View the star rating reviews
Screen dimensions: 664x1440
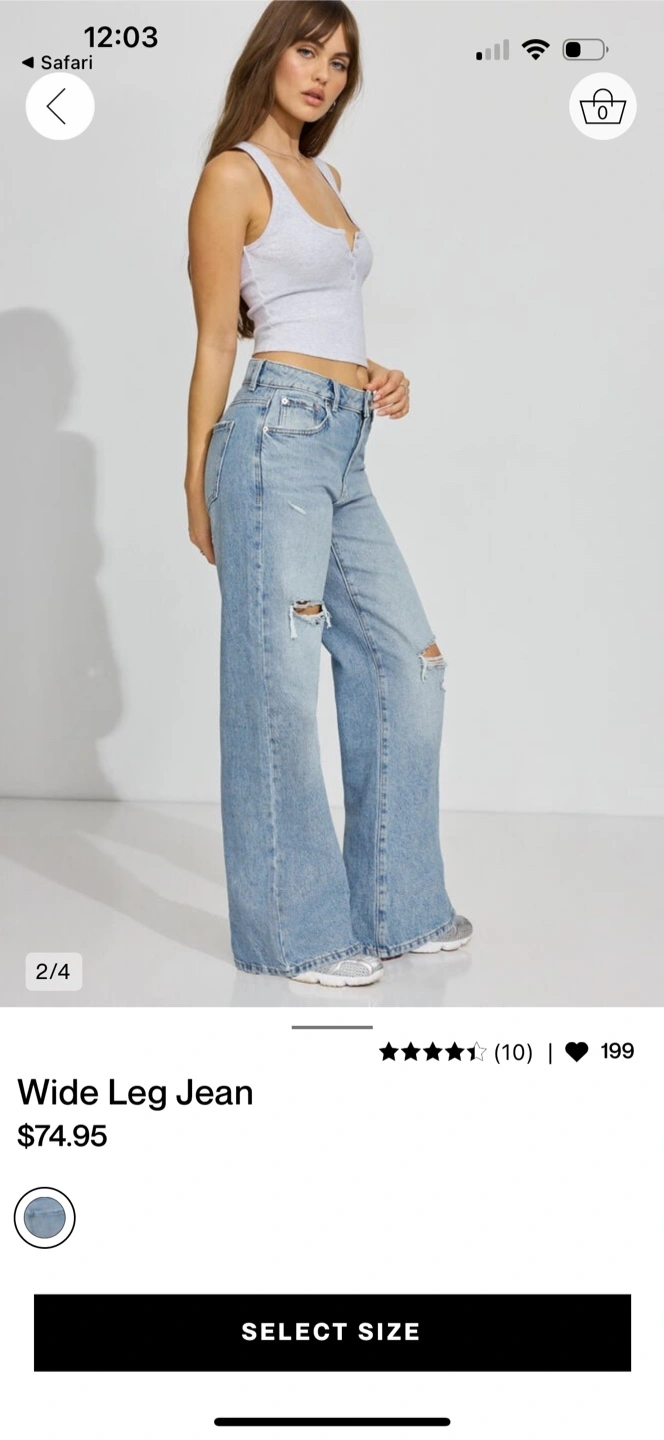tap(455, 1052)
